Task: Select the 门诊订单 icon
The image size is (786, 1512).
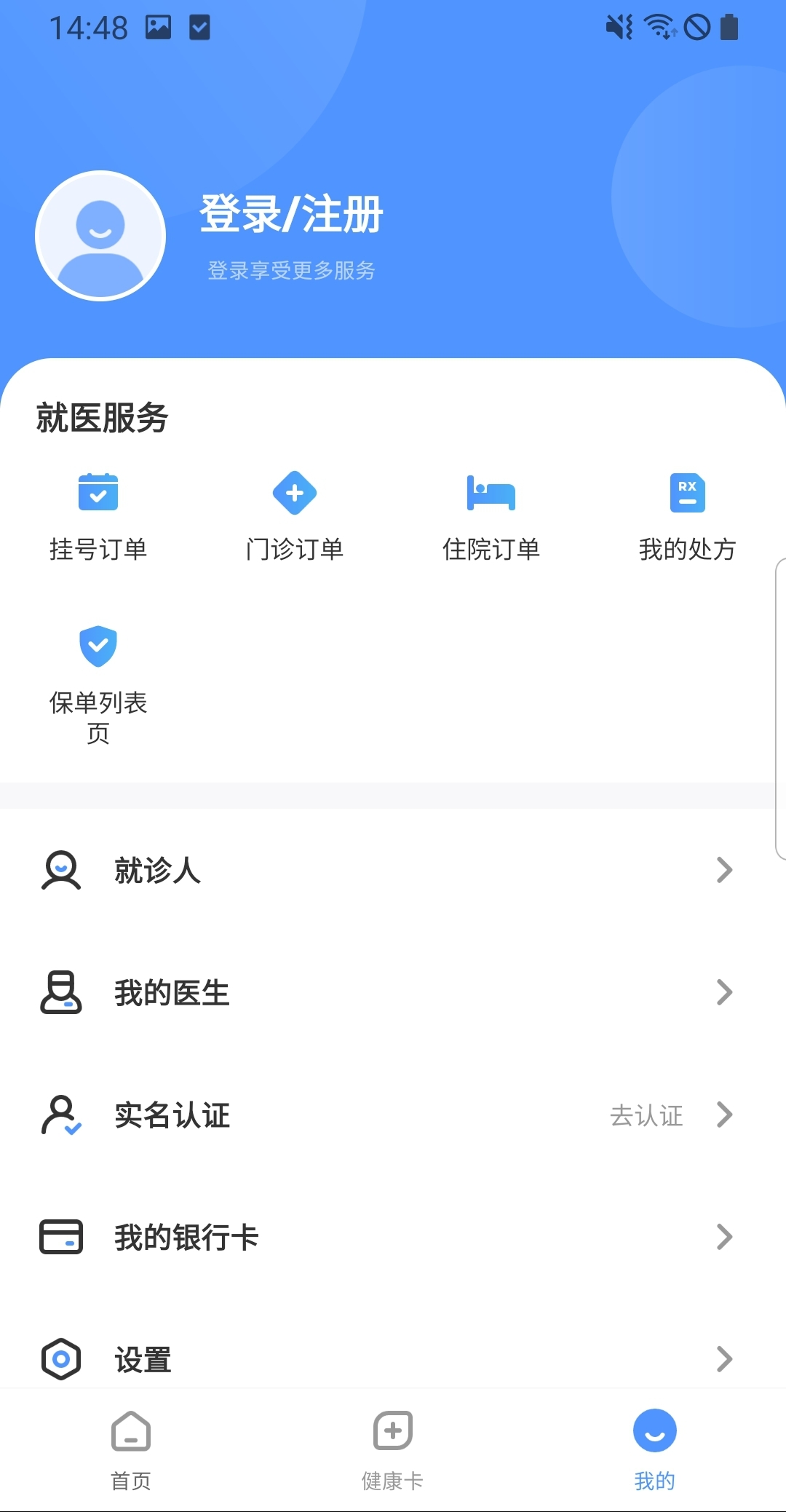Action: point(295,492)
